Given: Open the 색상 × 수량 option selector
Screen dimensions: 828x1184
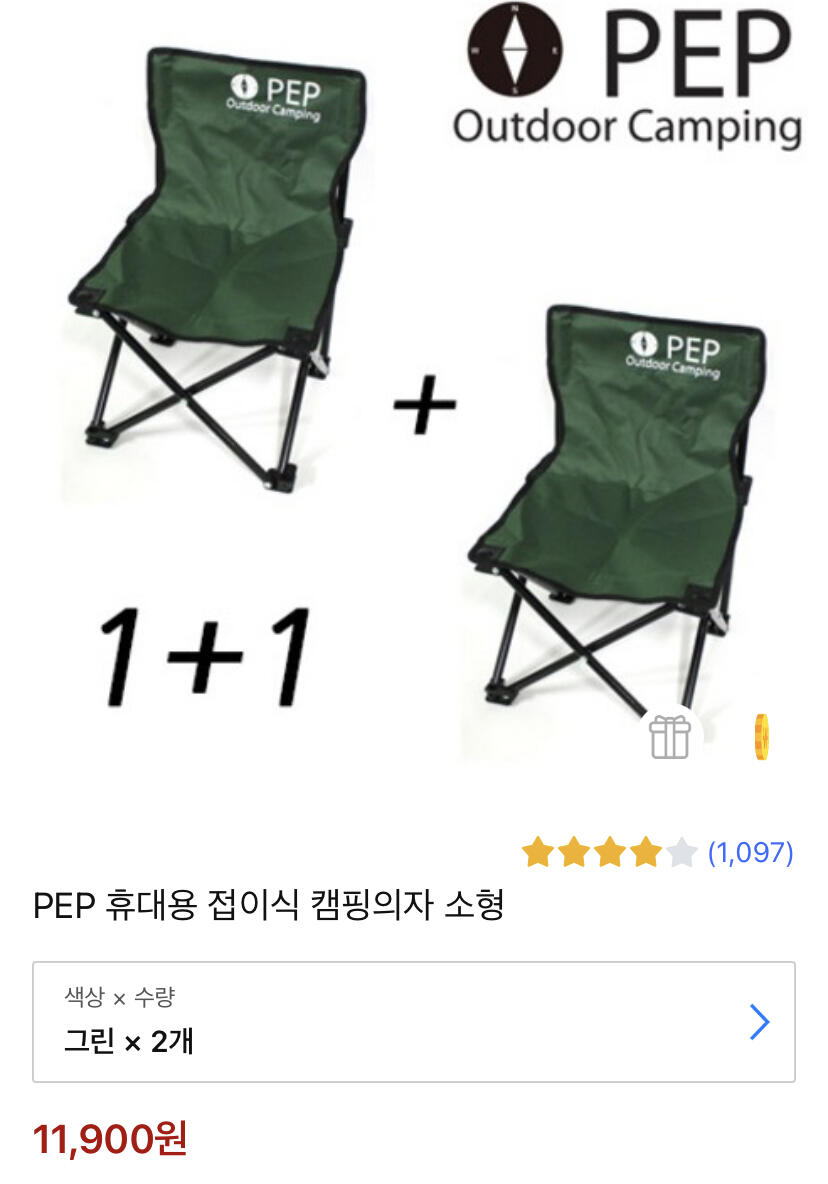Looking at the screenshot, I should click(413, 1021).
